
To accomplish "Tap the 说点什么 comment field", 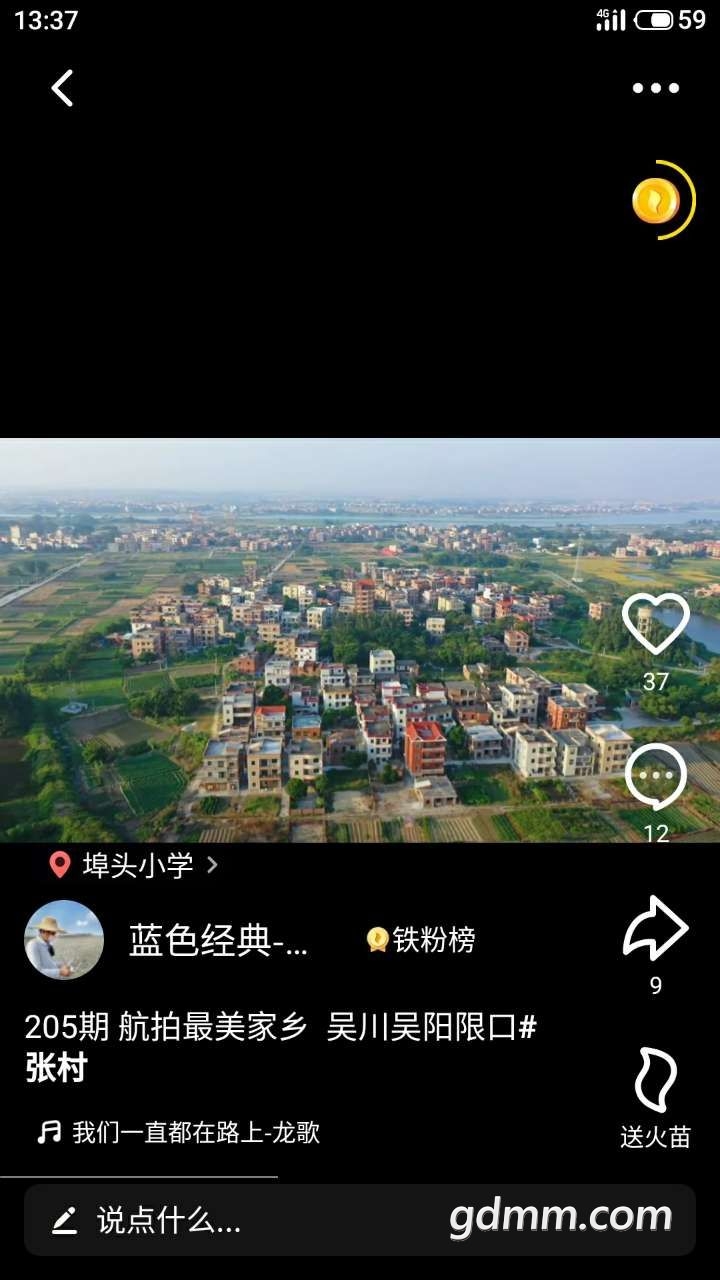I will point(170,1220).
